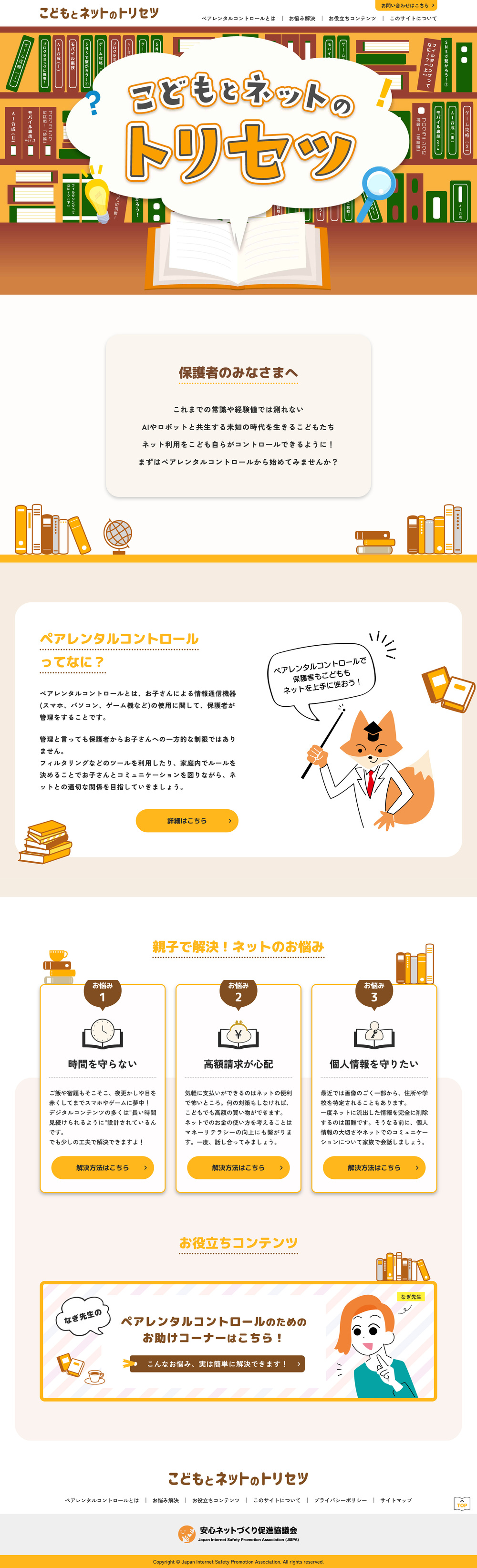This screenshot has width=477, height=1568.
Task: Open サイトマップ in the footer
Action: (396, 1500)
